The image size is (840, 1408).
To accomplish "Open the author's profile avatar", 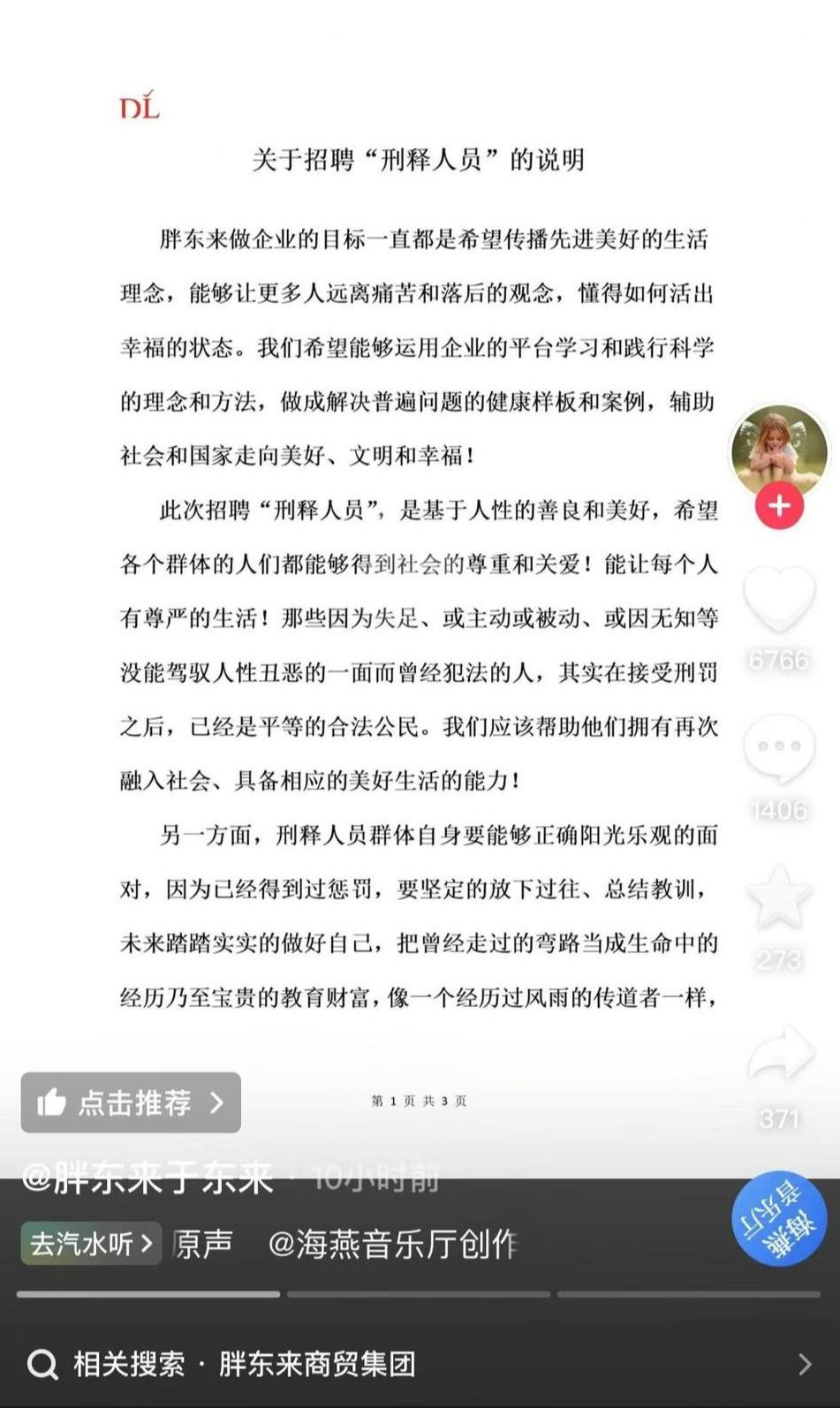I will coord(778,449).
